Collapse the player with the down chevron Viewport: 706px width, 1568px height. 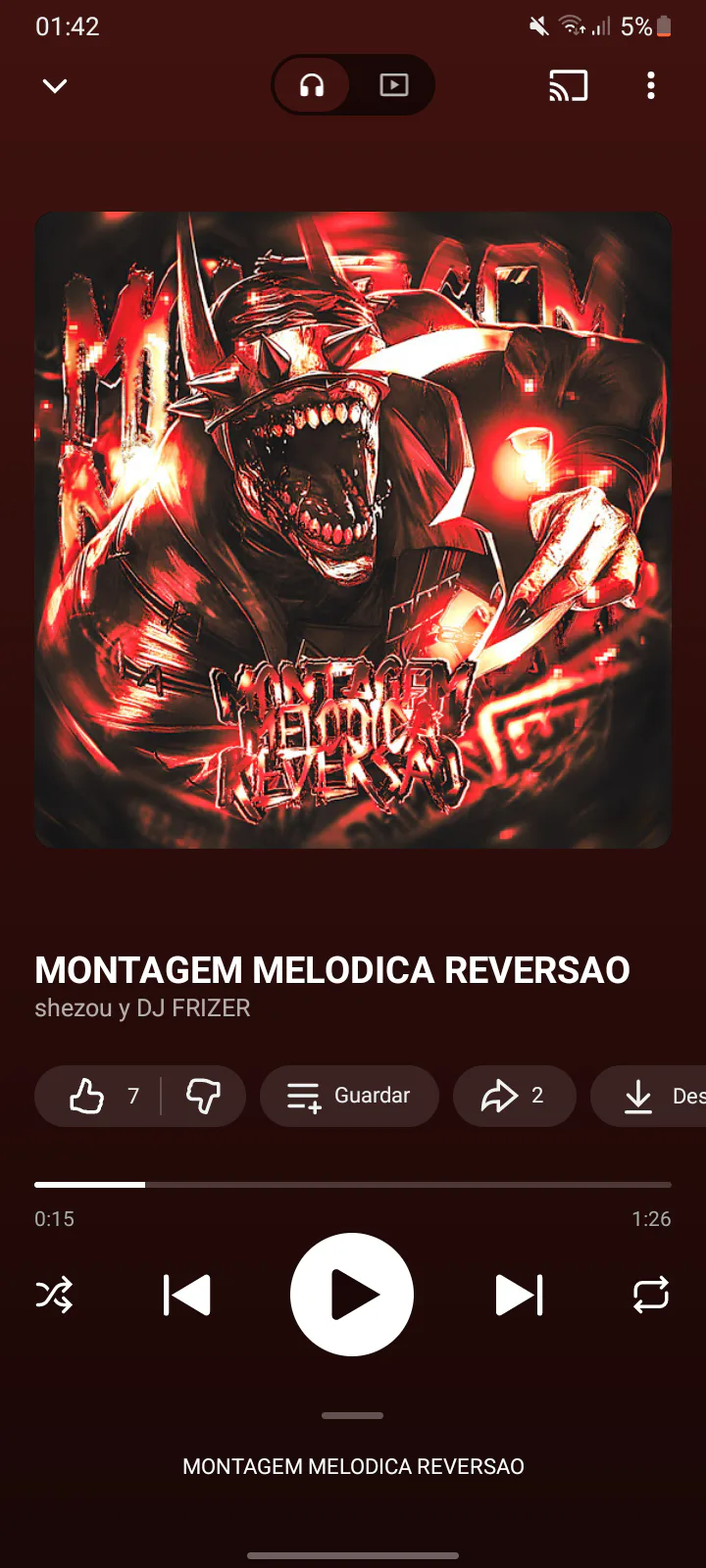pos(55,86)
